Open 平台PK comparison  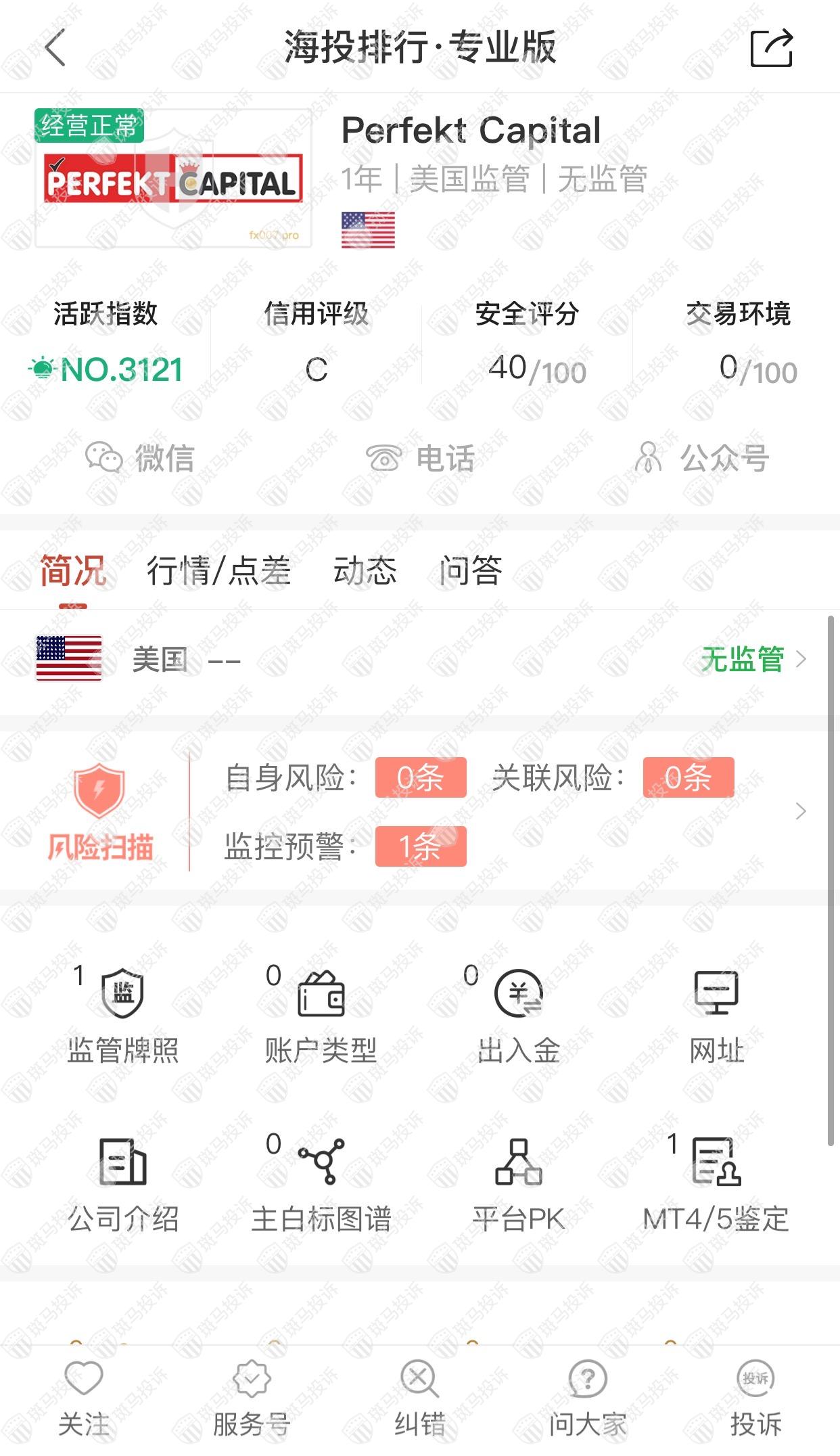(x=518, y=1184)
